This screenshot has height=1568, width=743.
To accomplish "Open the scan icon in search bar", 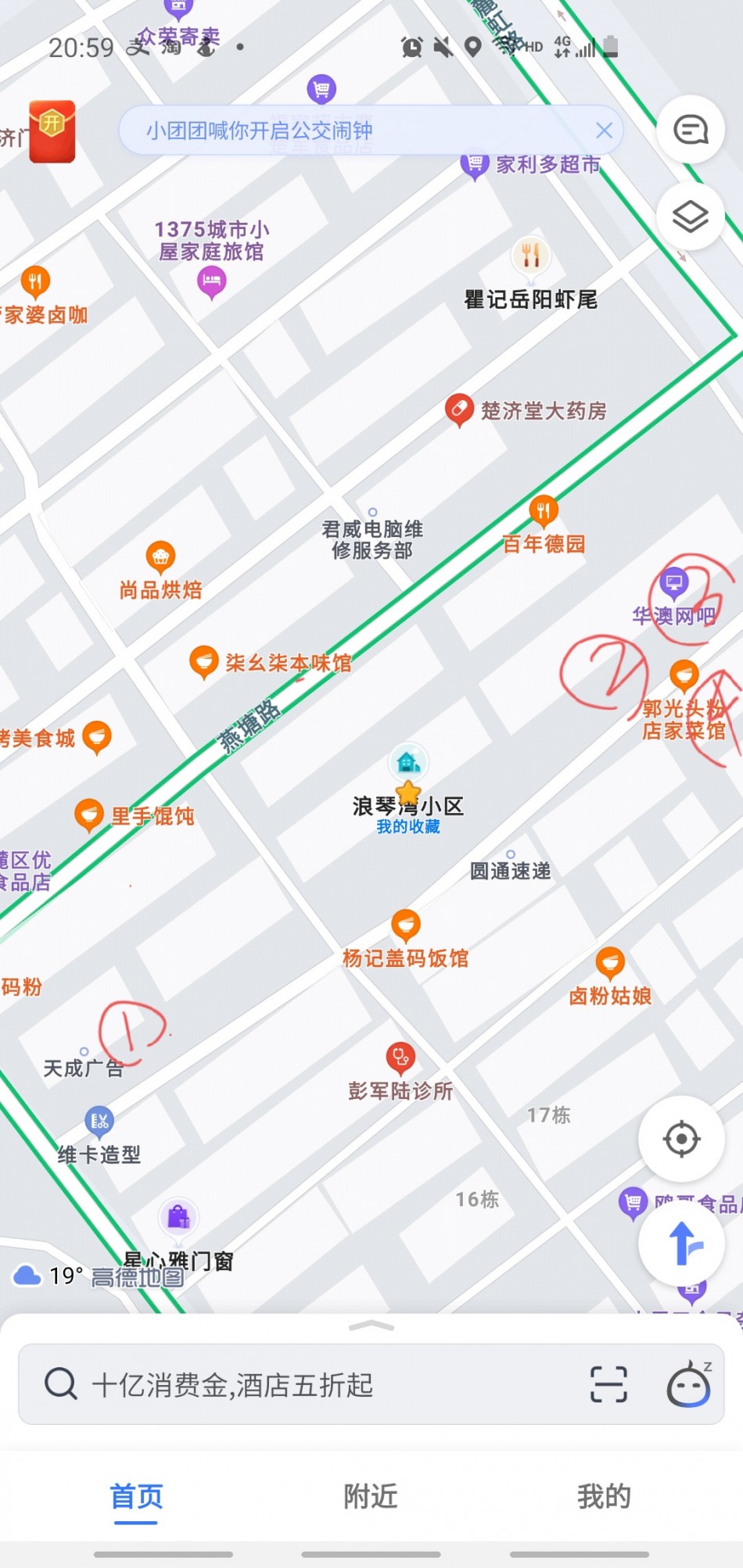I will point(608,1384).
